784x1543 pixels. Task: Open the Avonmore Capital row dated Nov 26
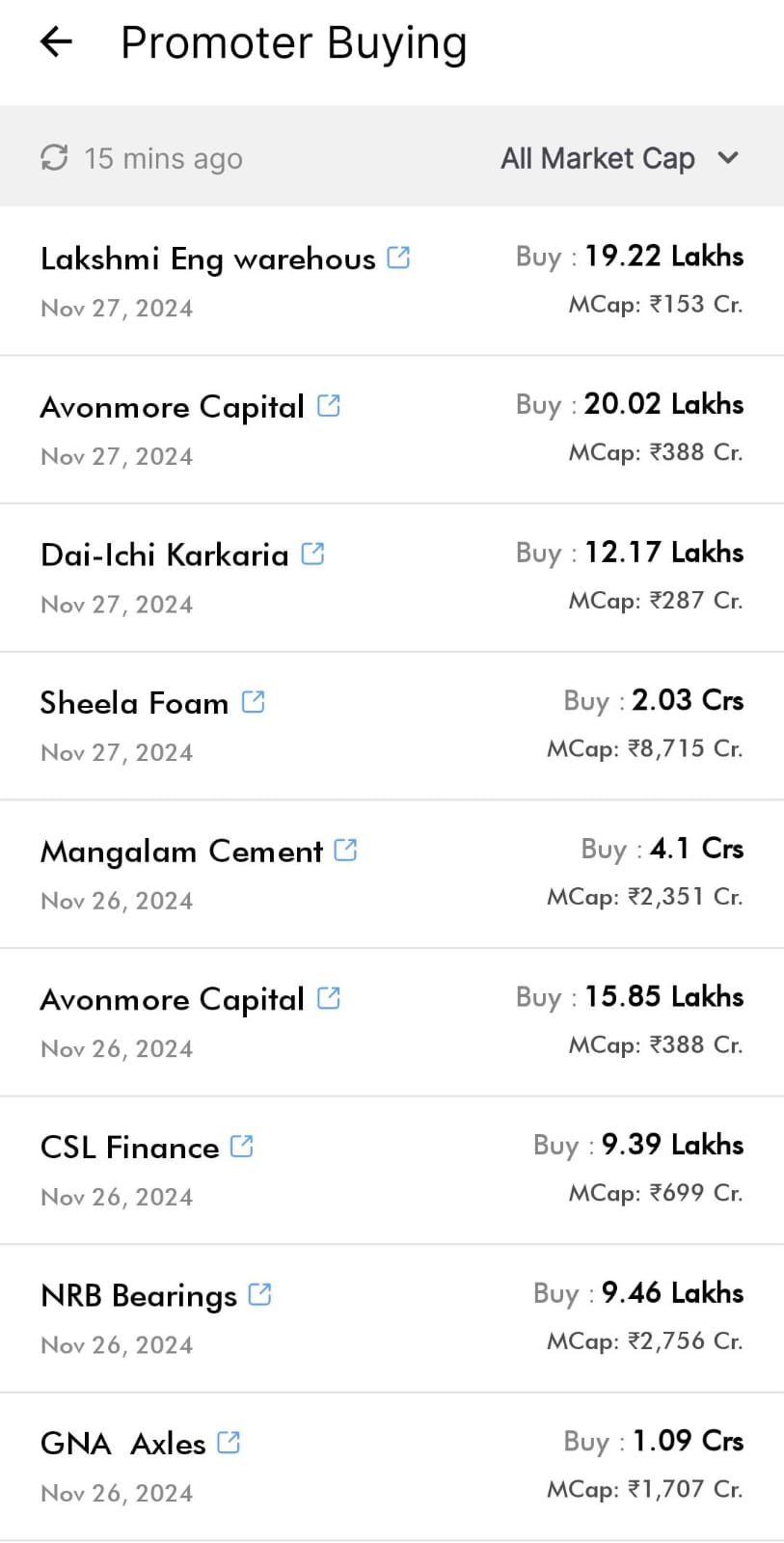coord(392,1021)
